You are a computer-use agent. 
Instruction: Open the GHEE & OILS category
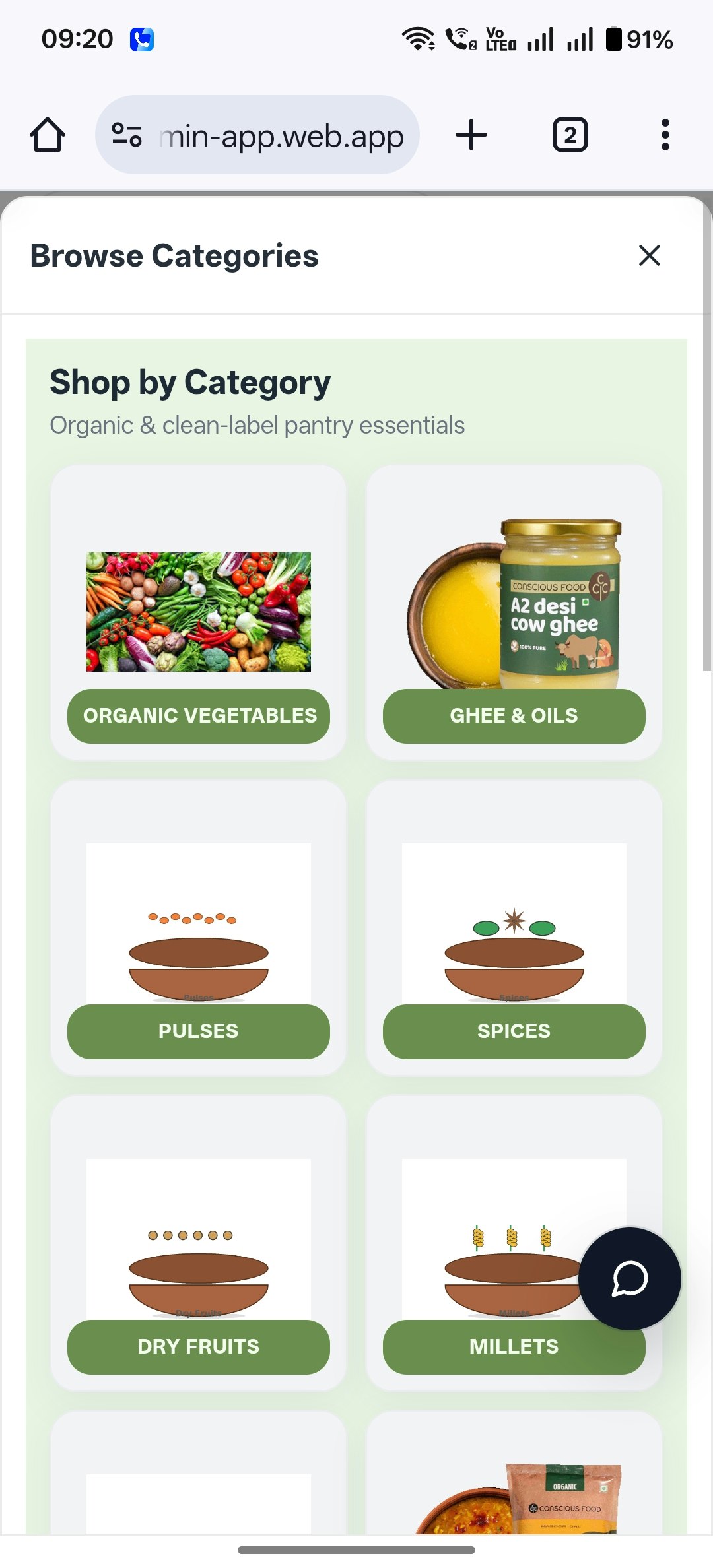(x=514, y=715)
